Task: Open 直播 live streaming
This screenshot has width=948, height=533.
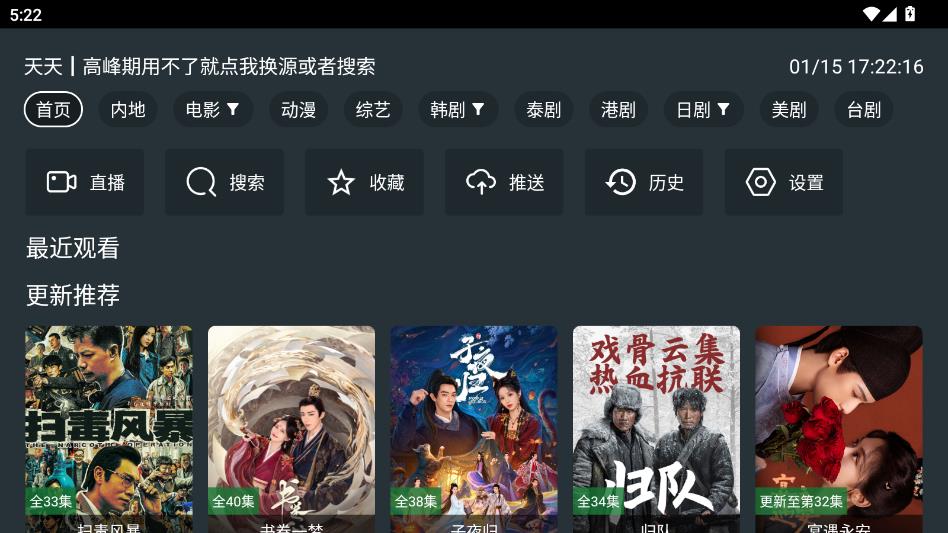Action: [x=85, y=182]
